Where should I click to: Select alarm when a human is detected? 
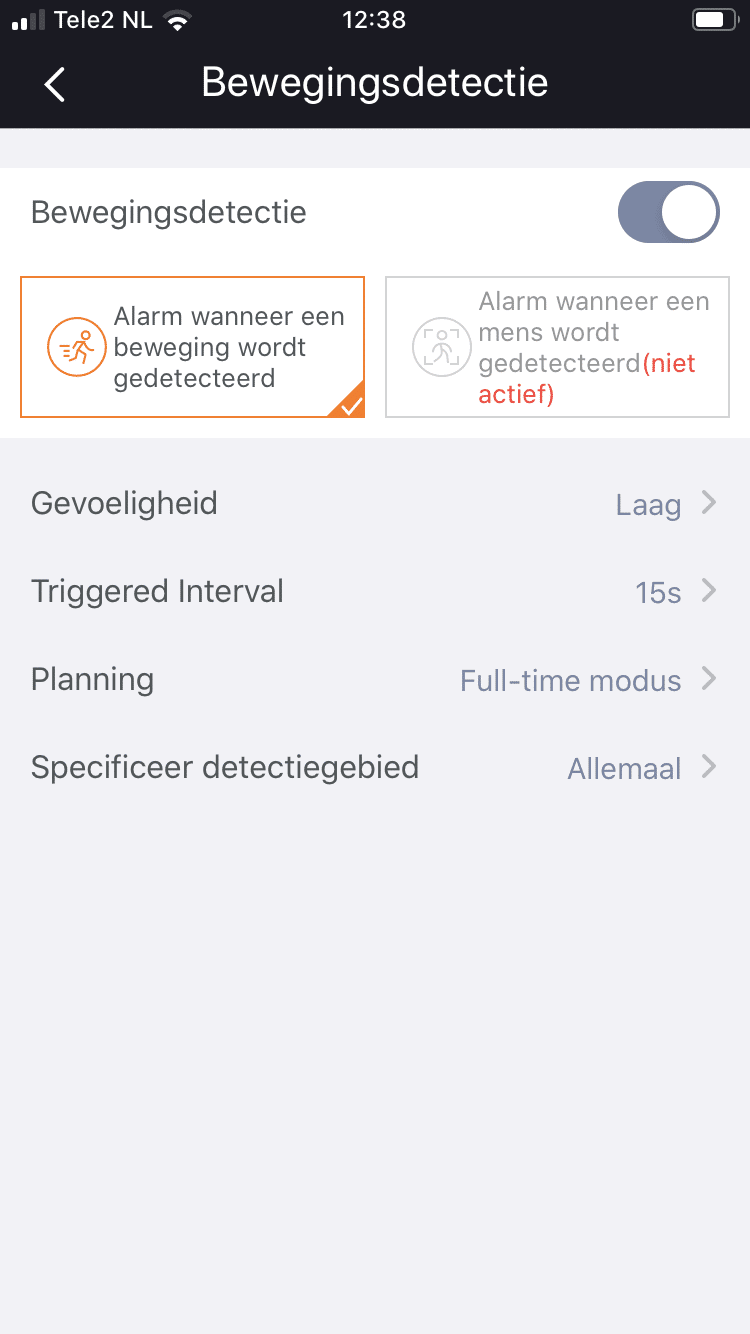tap(557, 347)
